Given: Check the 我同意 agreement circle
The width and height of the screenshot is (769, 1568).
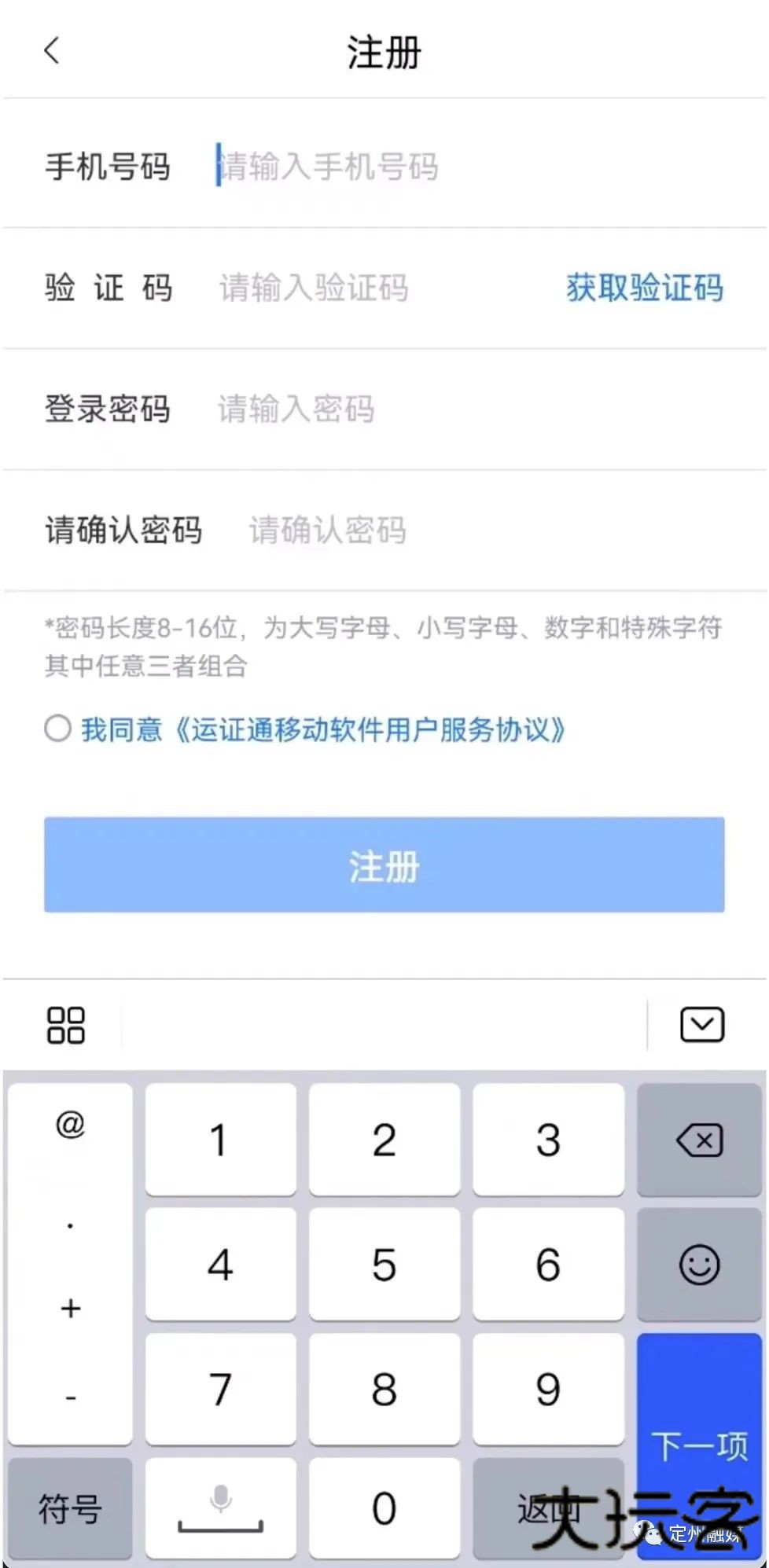Looking at the screenshot, I should 58,729.
